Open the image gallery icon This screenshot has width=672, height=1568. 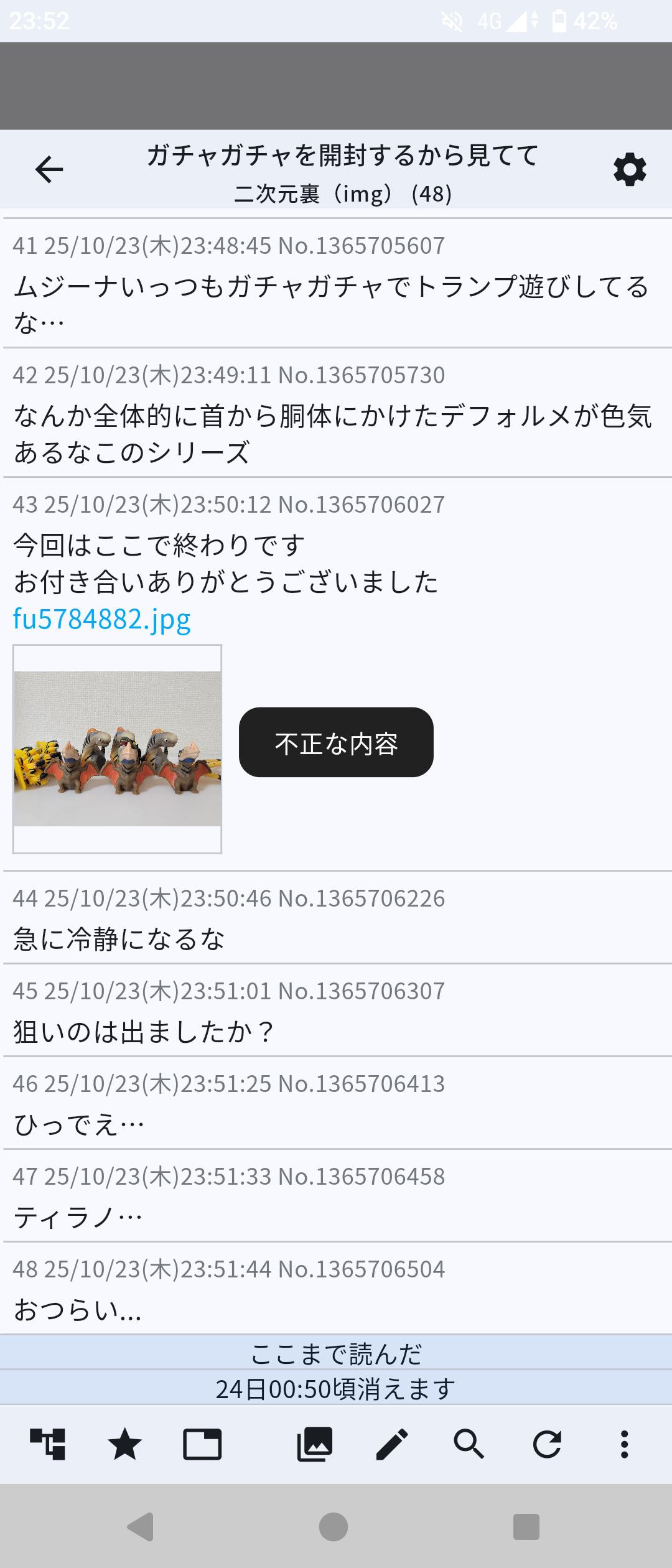(x=315, y=1444)
